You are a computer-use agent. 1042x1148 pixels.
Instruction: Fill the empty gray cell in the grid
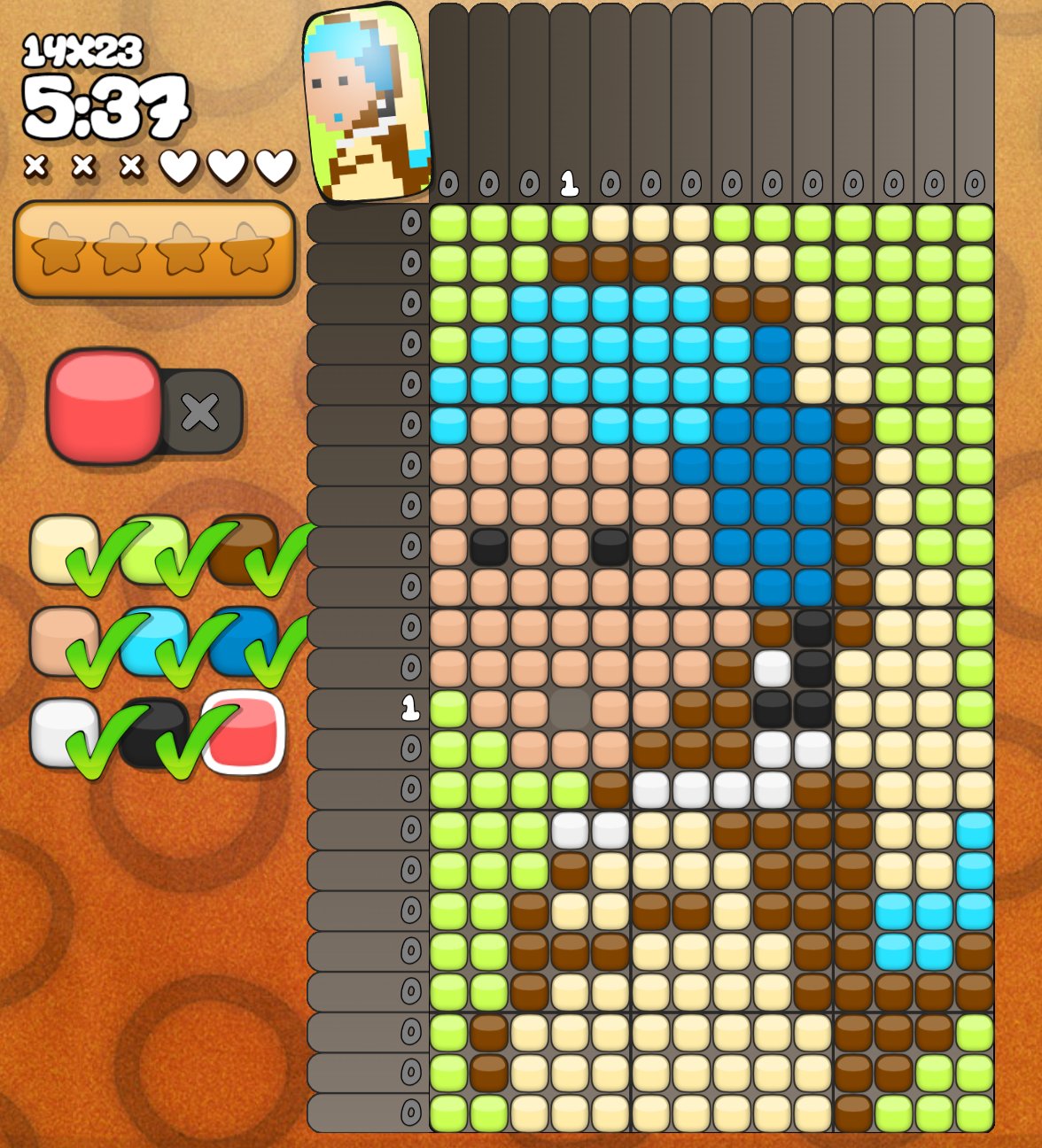pos(569,709)
